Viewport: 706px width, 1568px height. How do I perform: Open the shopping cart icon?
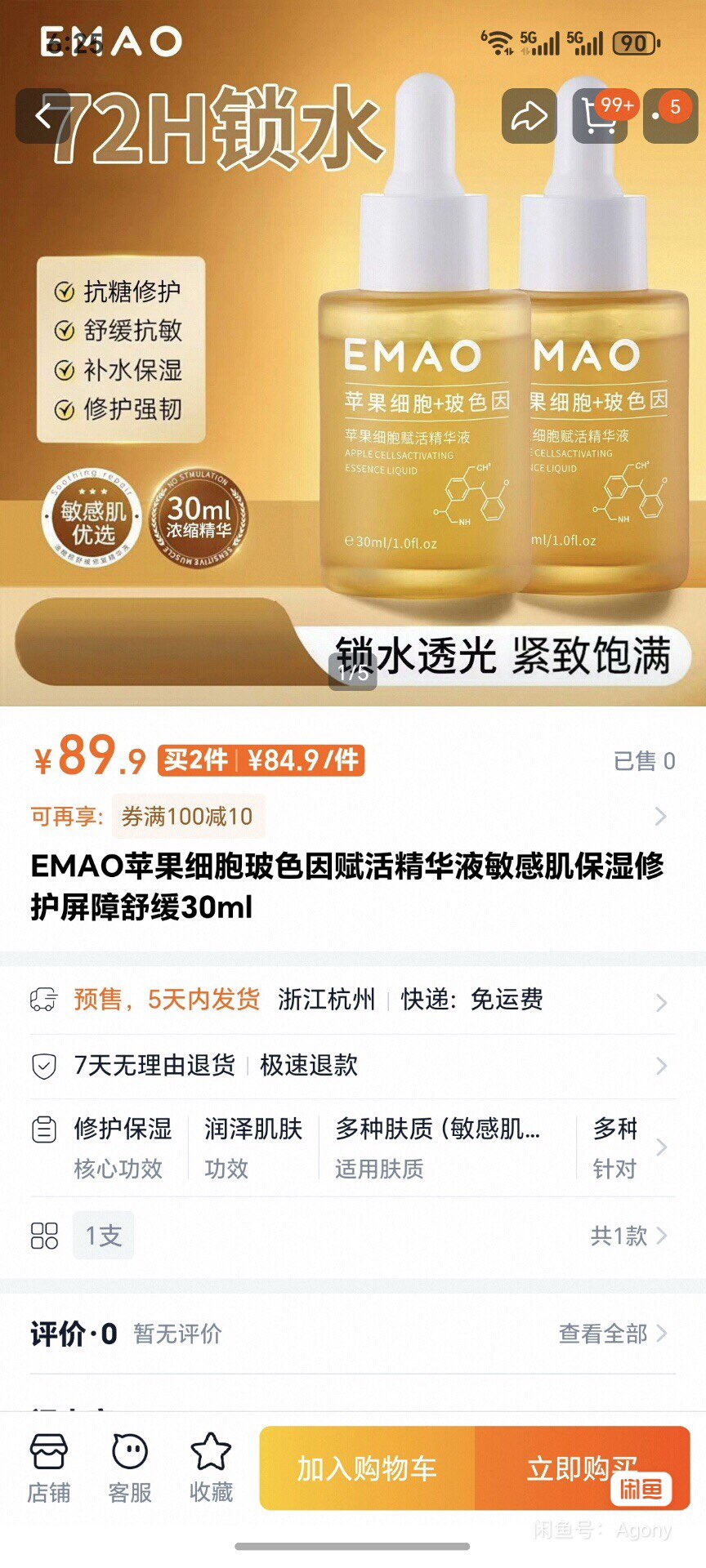point(600,117)
